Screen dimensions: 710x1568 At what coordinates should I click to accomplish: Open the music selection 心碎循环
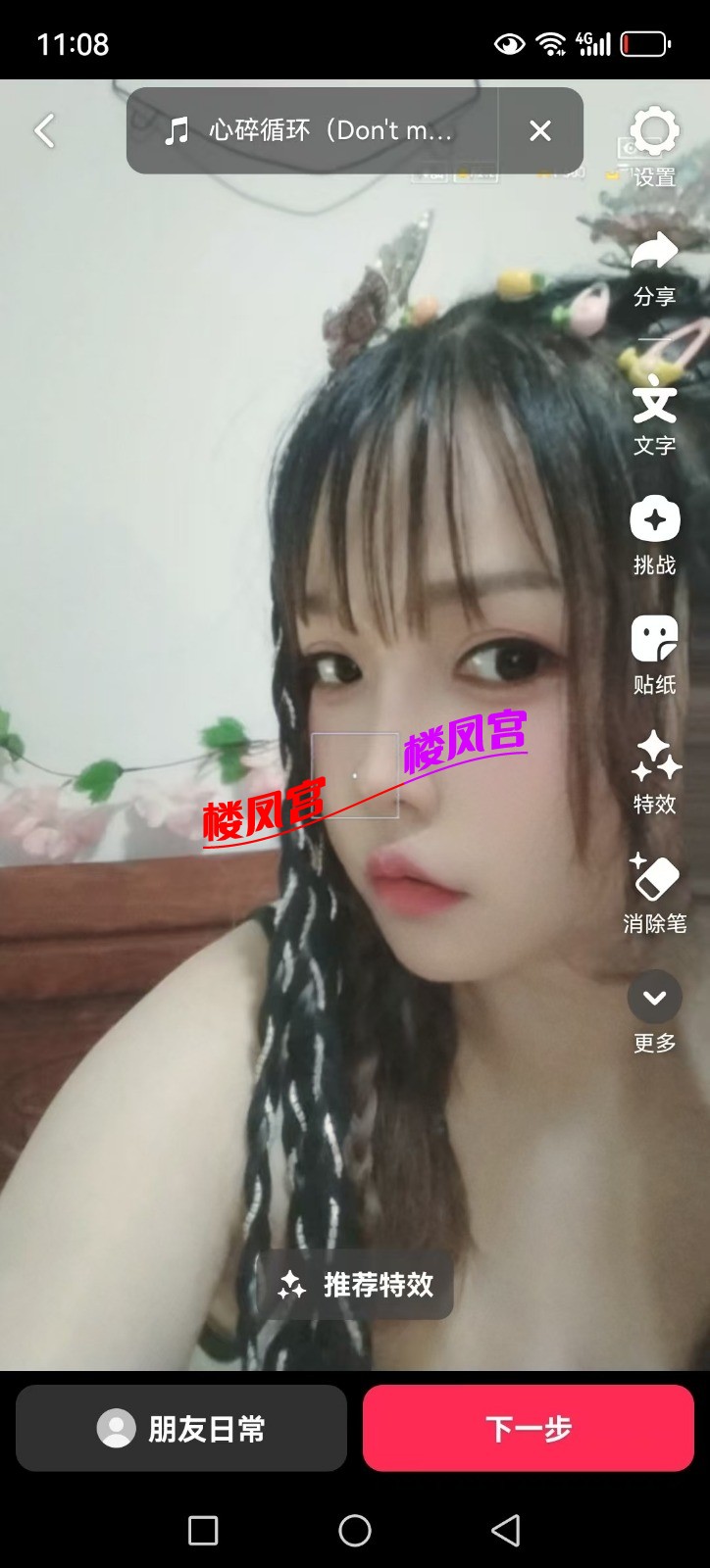pyautogui.click(x=312, y=130)
